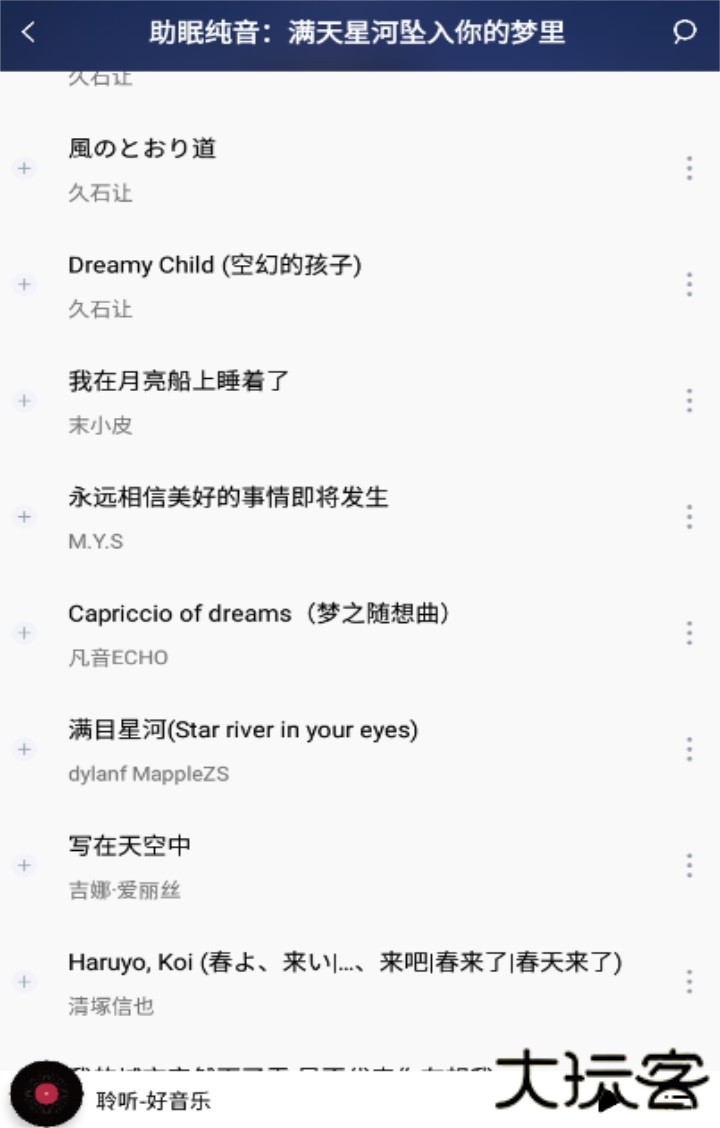Add 满目星河(Star river in your eyes) via plus icon
Viewport: 720px width, 1128px height.
click(x=23, y=749)
